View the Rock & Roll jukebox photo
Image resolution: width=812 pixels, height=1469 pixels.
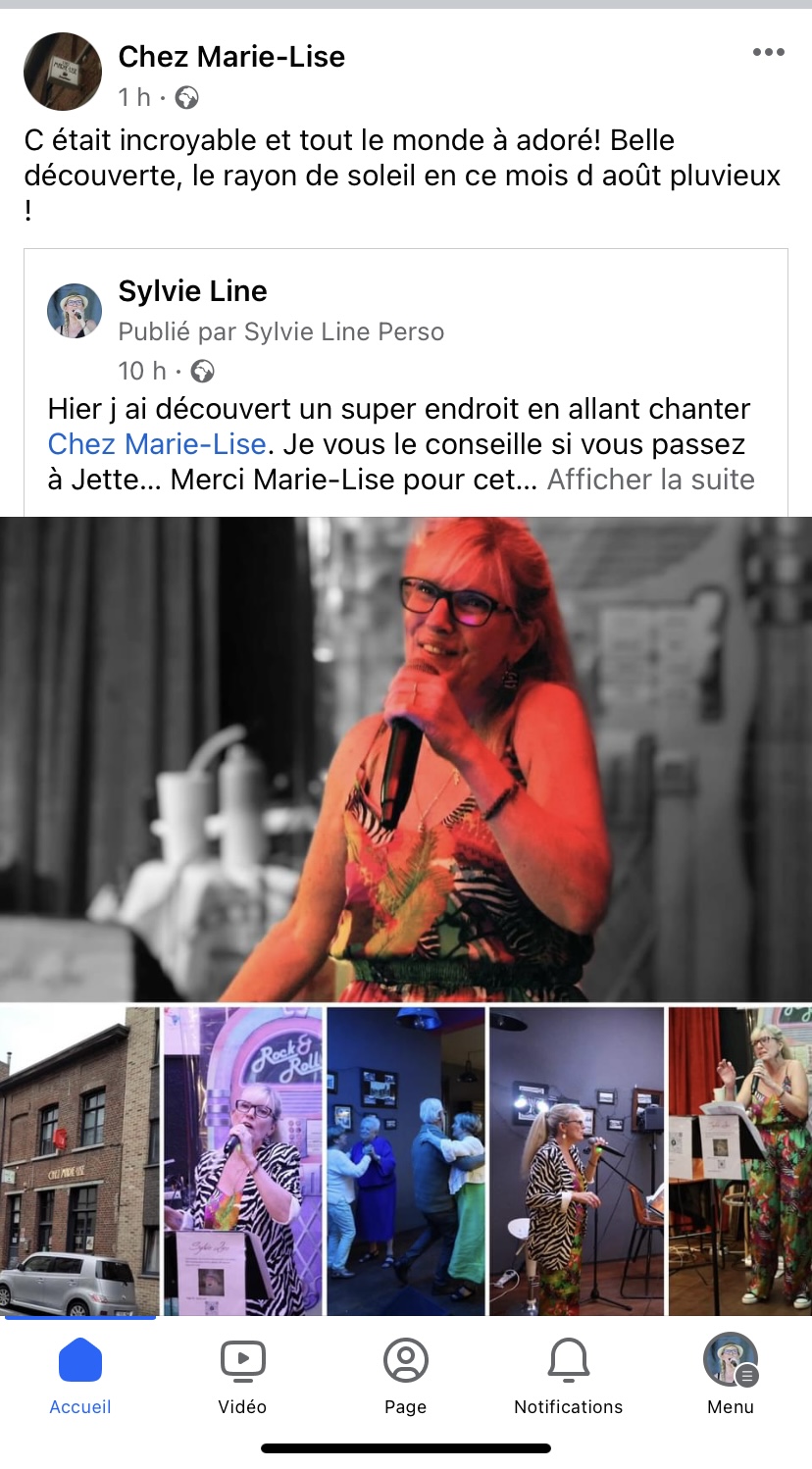242,1161
